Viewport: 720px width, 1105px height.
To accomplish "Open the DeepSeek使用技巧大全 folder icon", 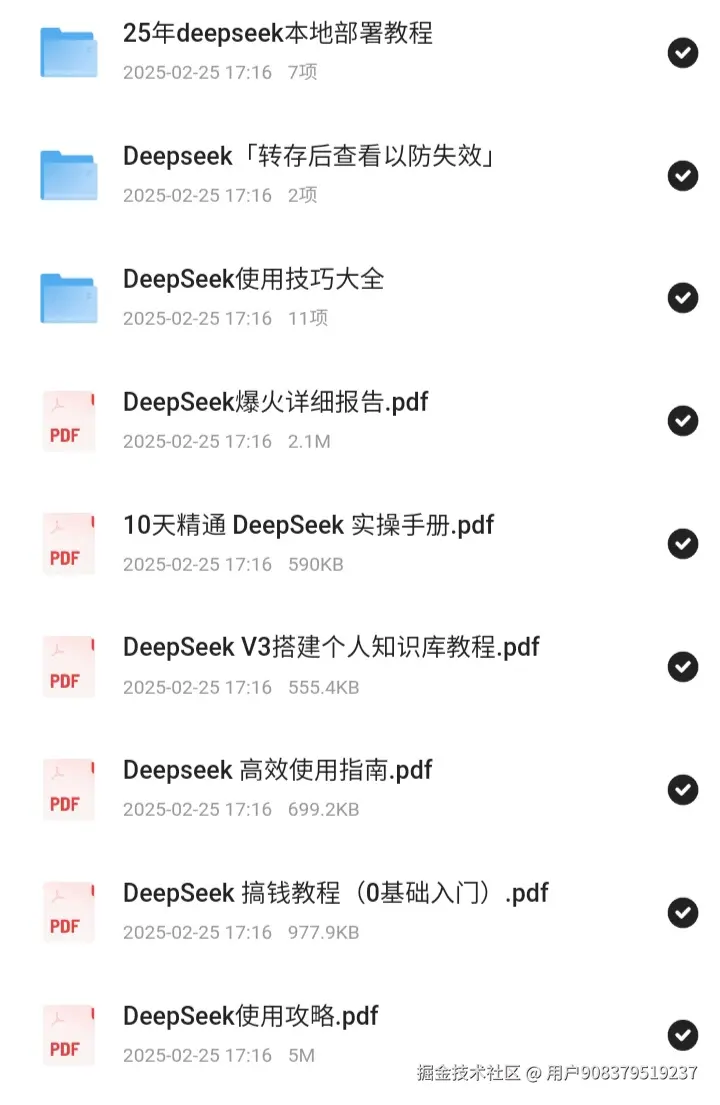I will (x=67, y=298).
